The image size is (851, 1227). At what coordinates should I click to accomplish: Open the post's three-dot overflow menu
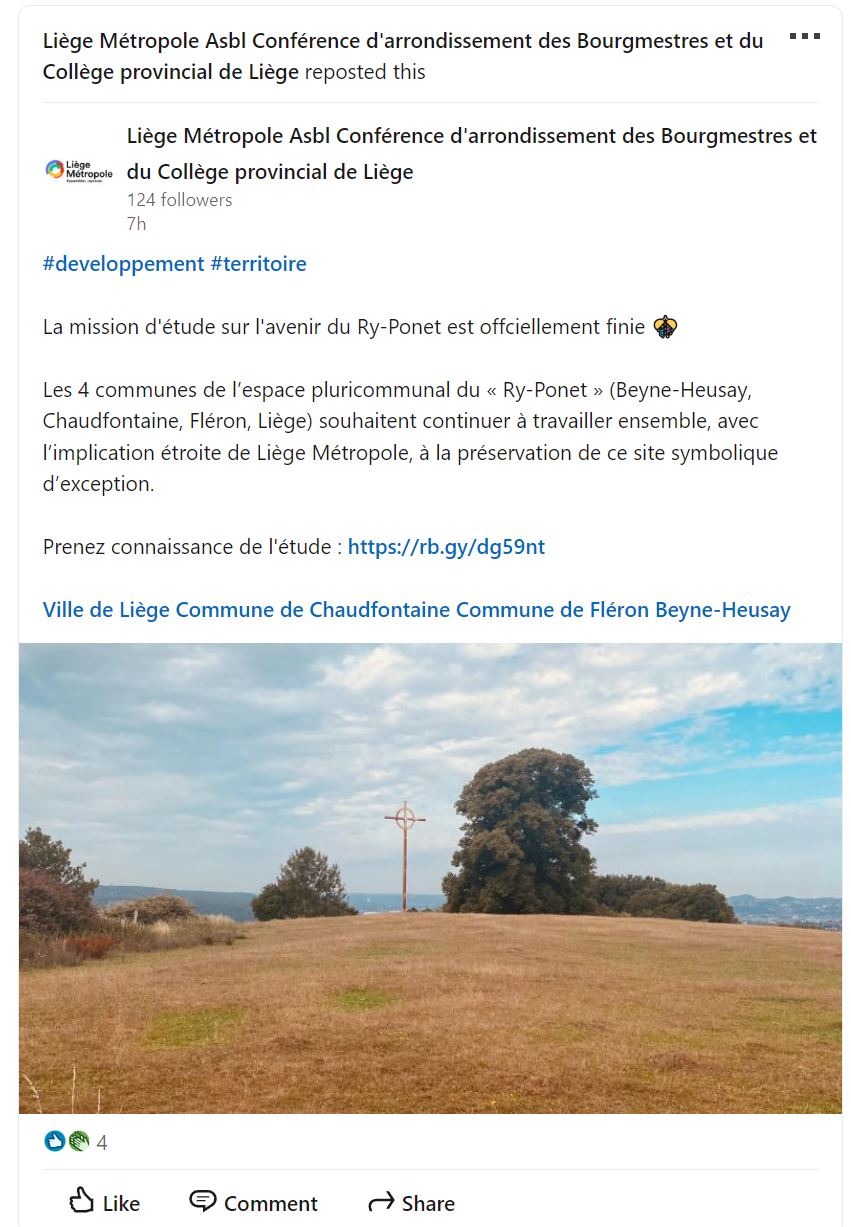pos(804,37)
